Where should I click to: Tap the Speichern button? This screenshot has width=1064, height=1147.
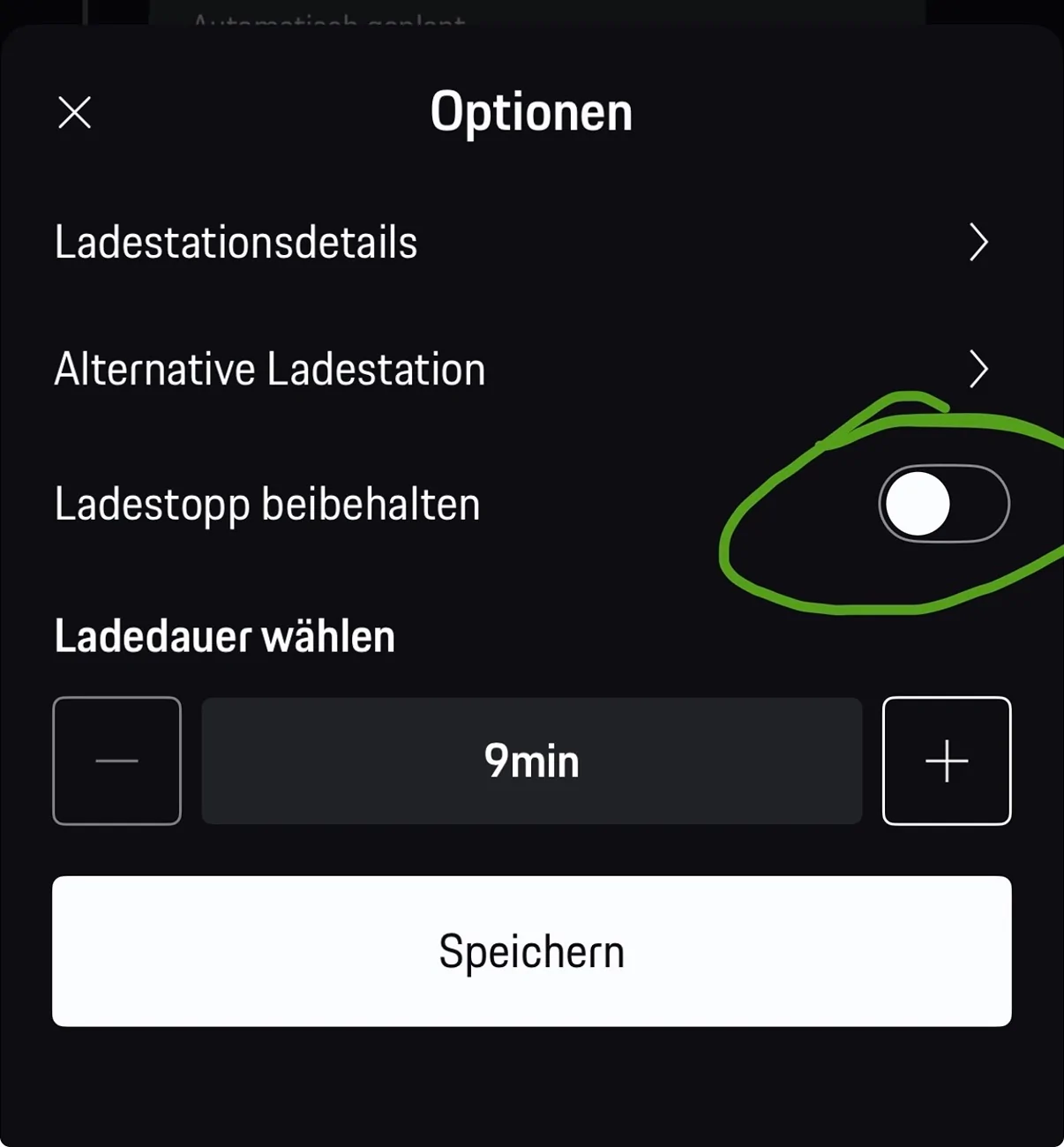click(x=531, y=951)
